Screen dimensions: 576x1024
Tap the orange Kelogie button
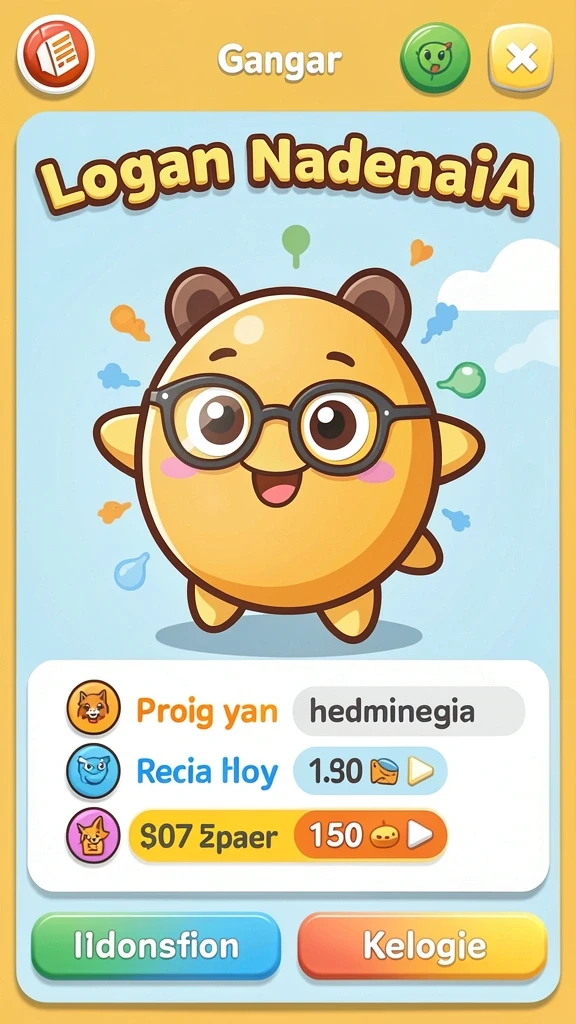(423, 946)
